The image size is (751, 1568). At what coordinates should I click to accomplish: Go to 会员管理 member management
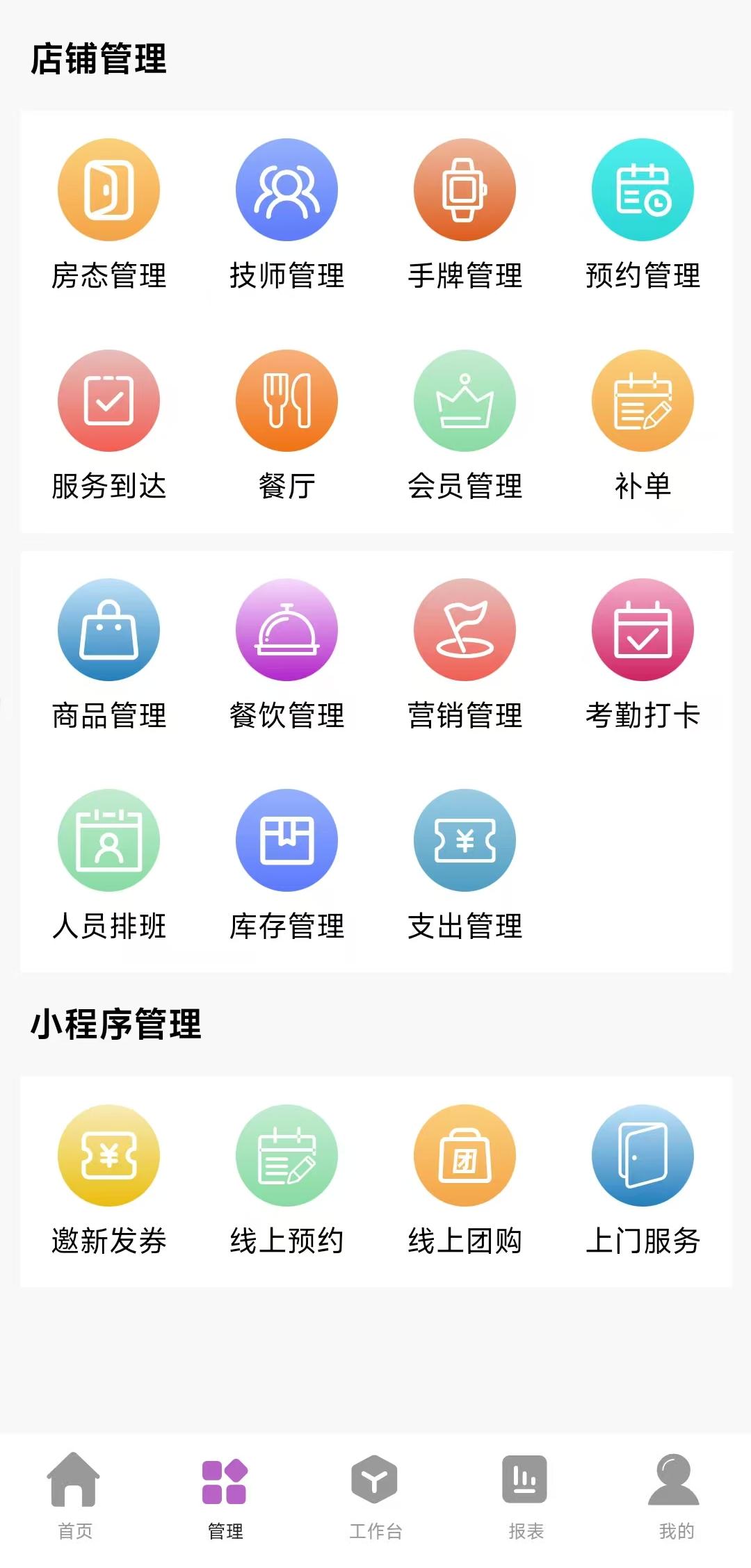[465, 401]
